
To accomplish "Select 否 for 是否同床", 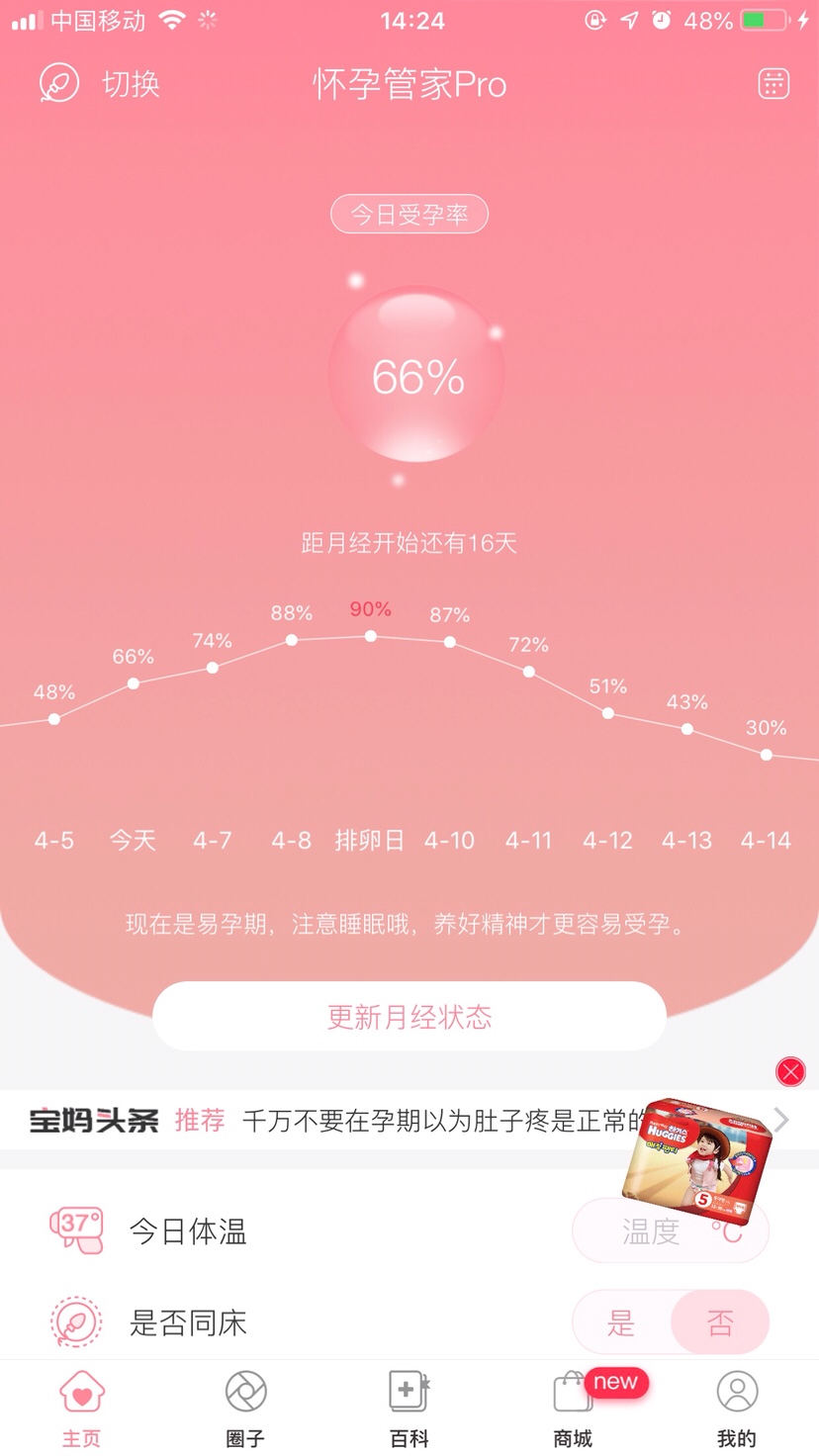I will pyautogui.click(x=720, y=1322).
